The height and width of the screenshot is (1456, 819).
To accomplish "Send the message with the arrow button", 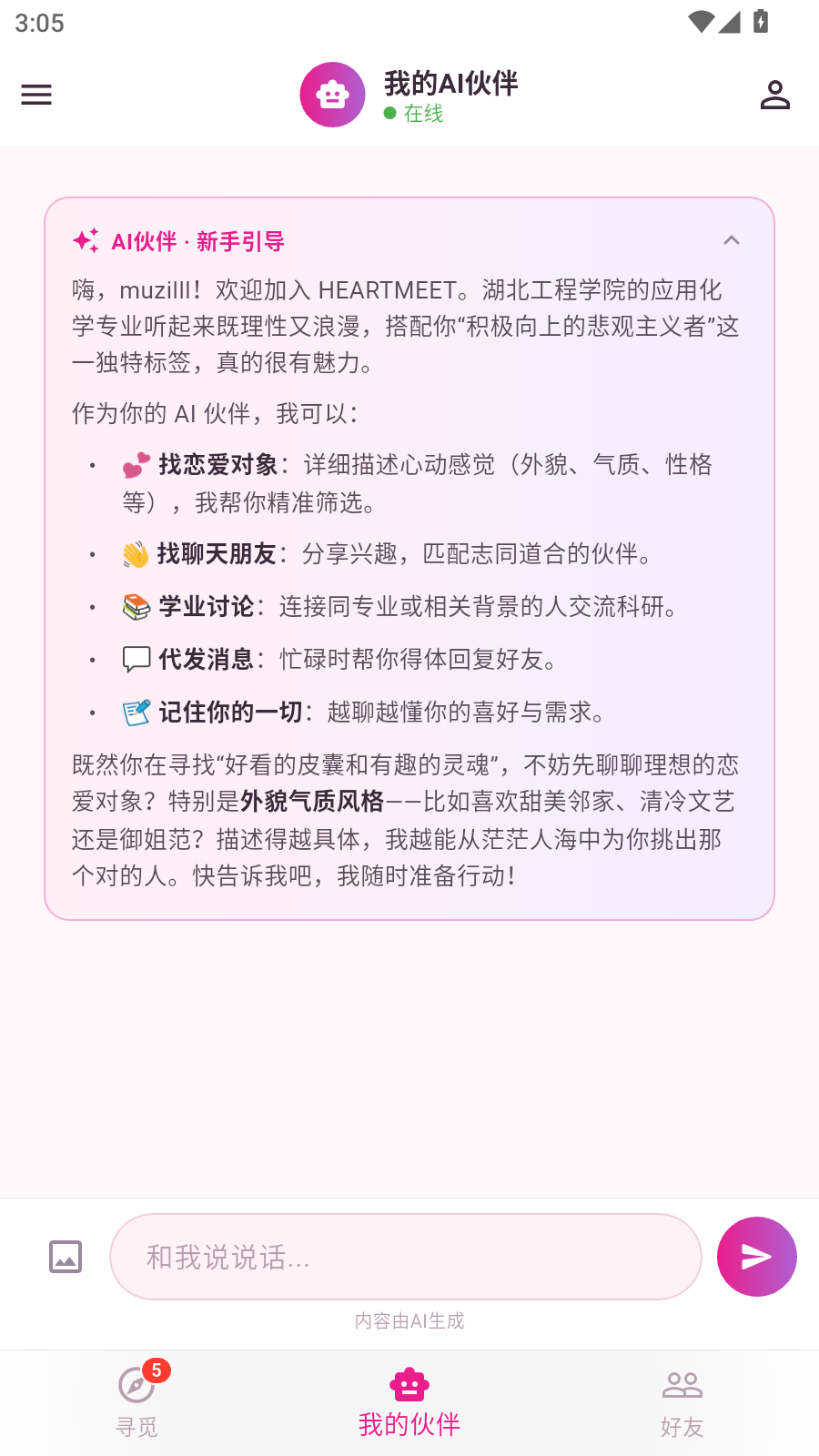I will [757, 1257].
